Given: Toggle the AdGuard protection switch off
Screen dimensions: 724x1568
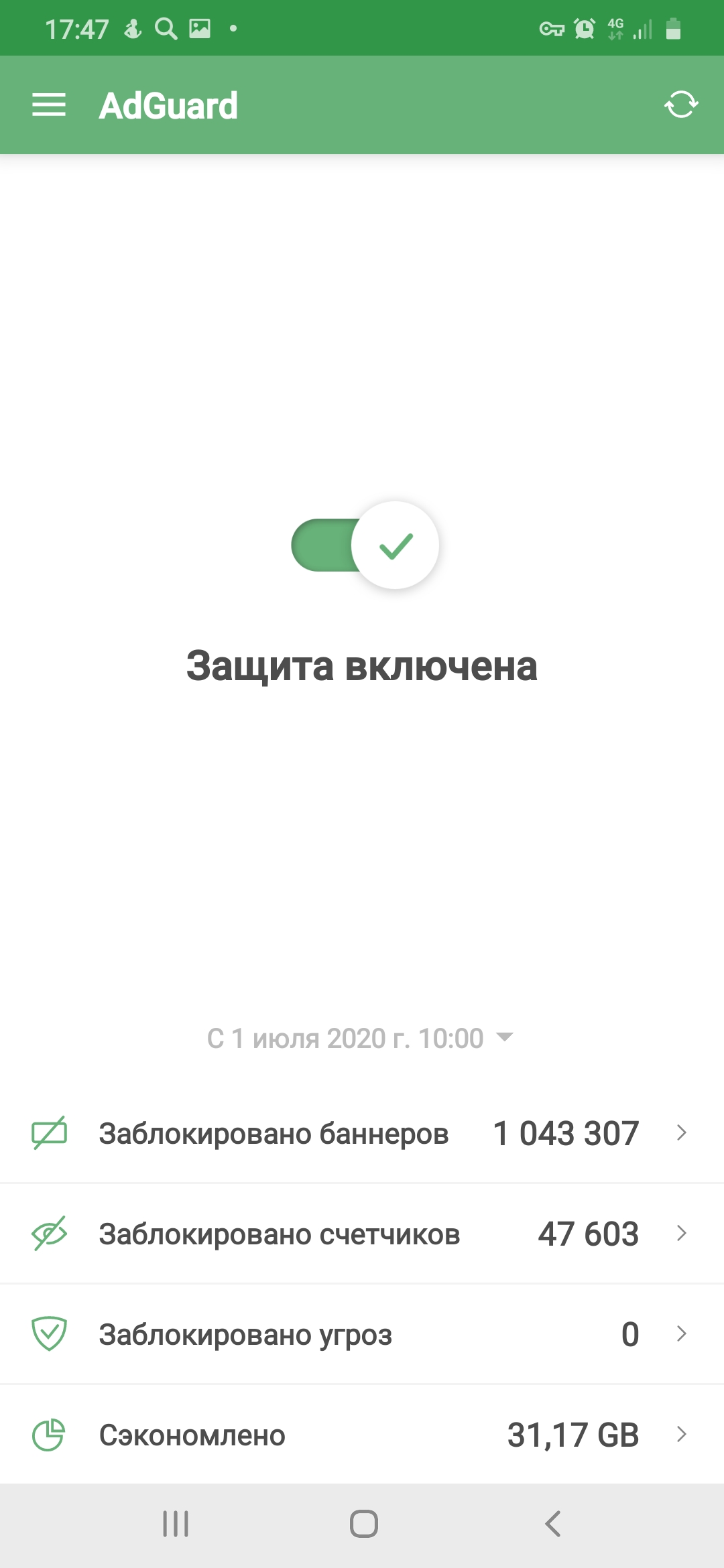Looking at the screenshot, I should (x=365, y=545).
